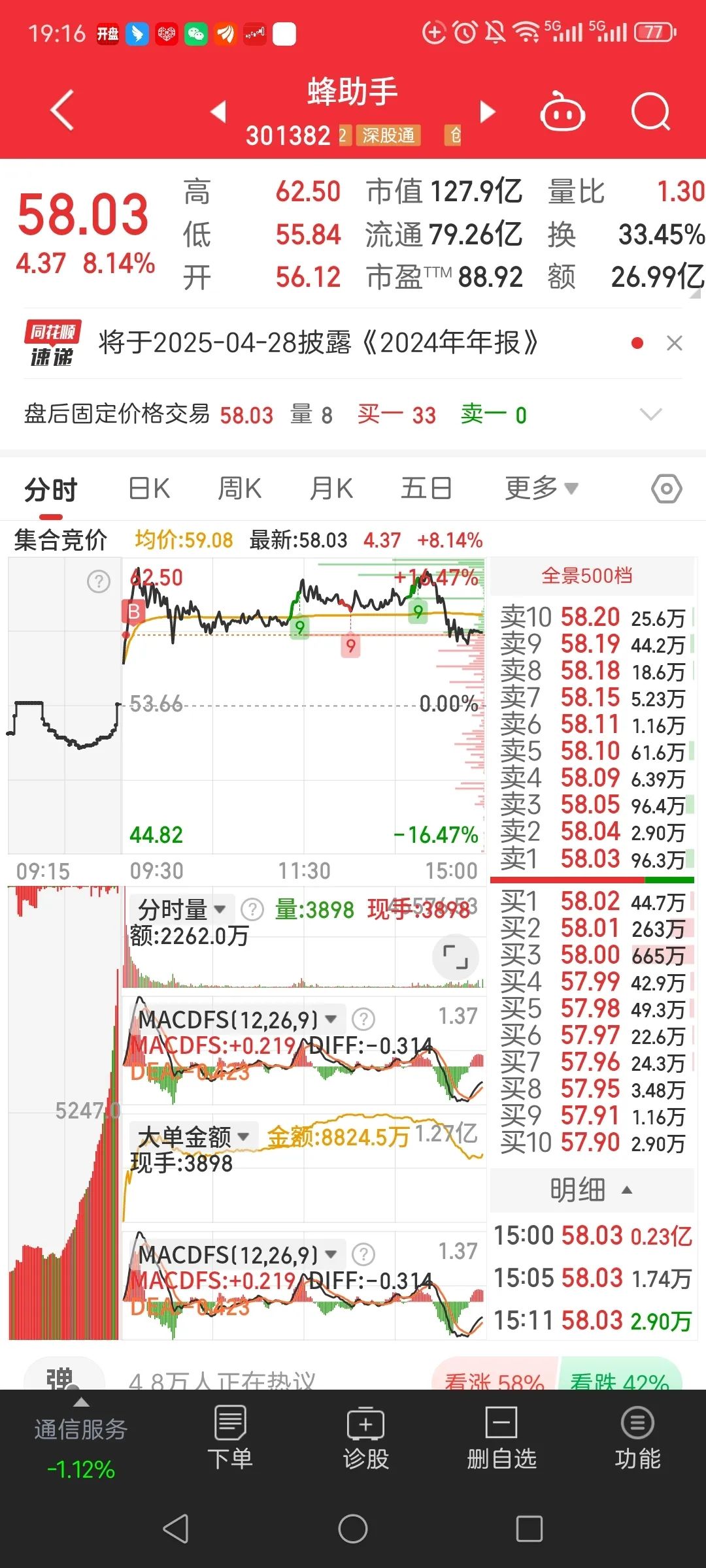Screen dimensions: 706x1568
Task: Open the AI robot assistant
Action: pos(563,112)
